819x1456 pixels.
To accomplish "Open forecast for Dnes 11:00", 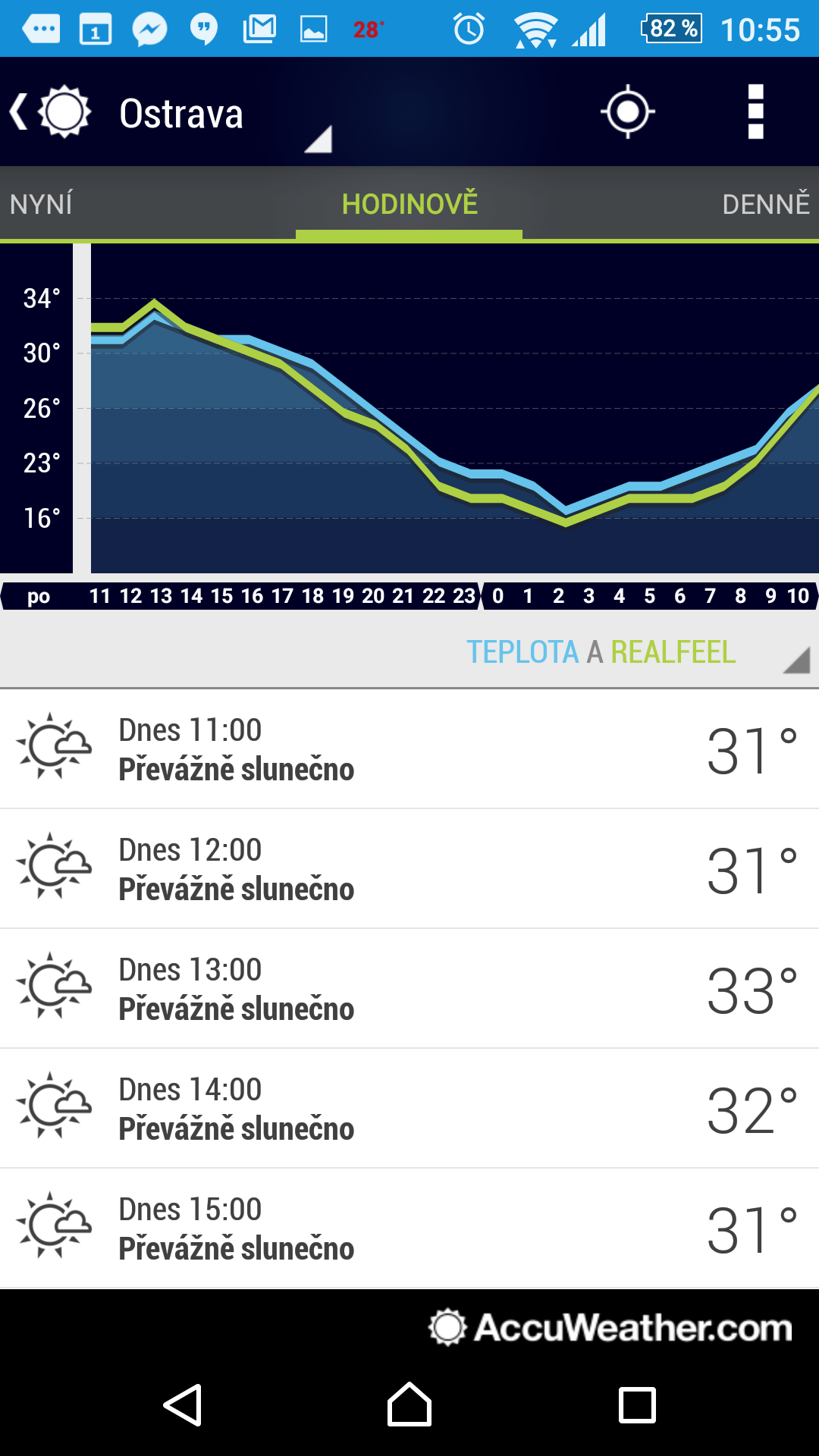I will coord(409,749).
